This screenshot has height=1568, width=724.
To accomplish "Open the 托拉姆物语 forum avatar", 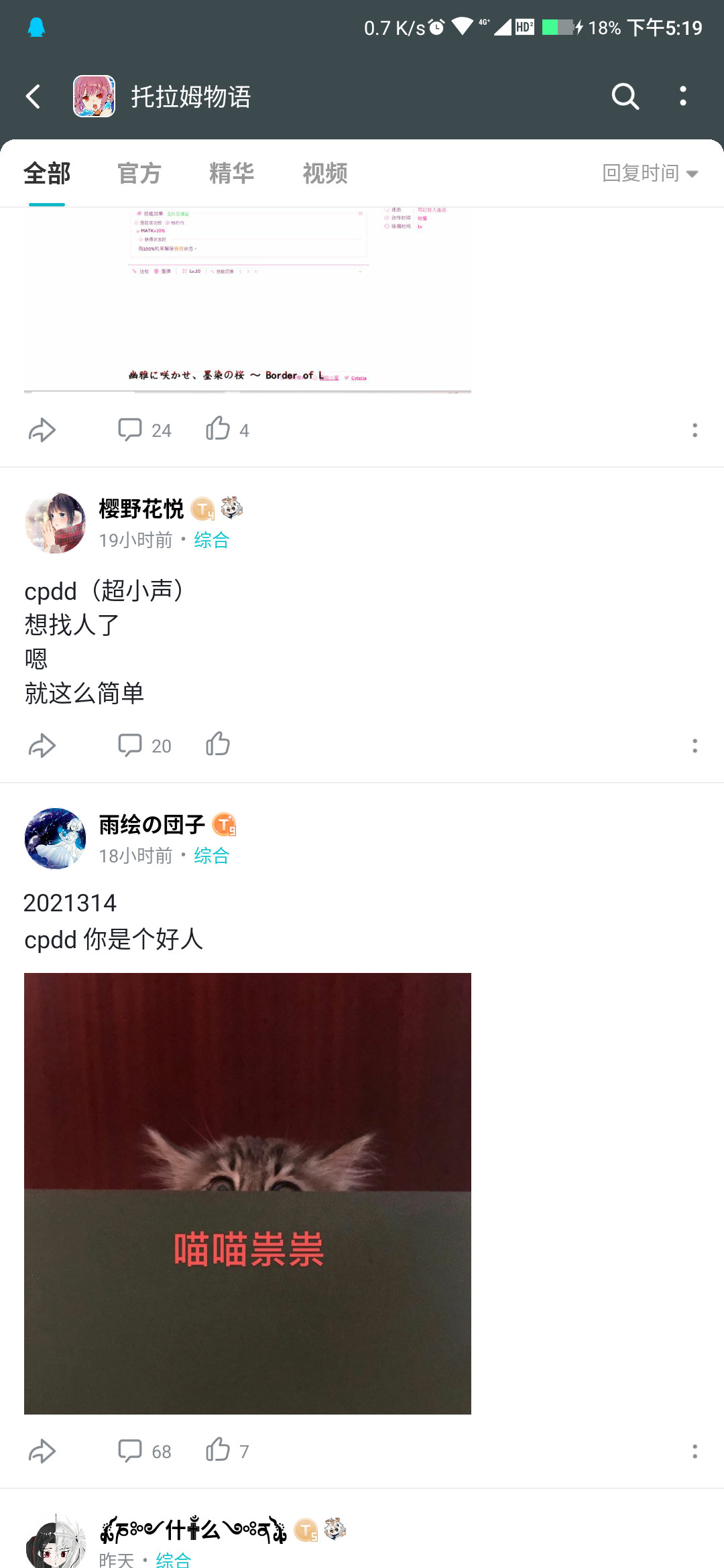I will pos(94,96).
